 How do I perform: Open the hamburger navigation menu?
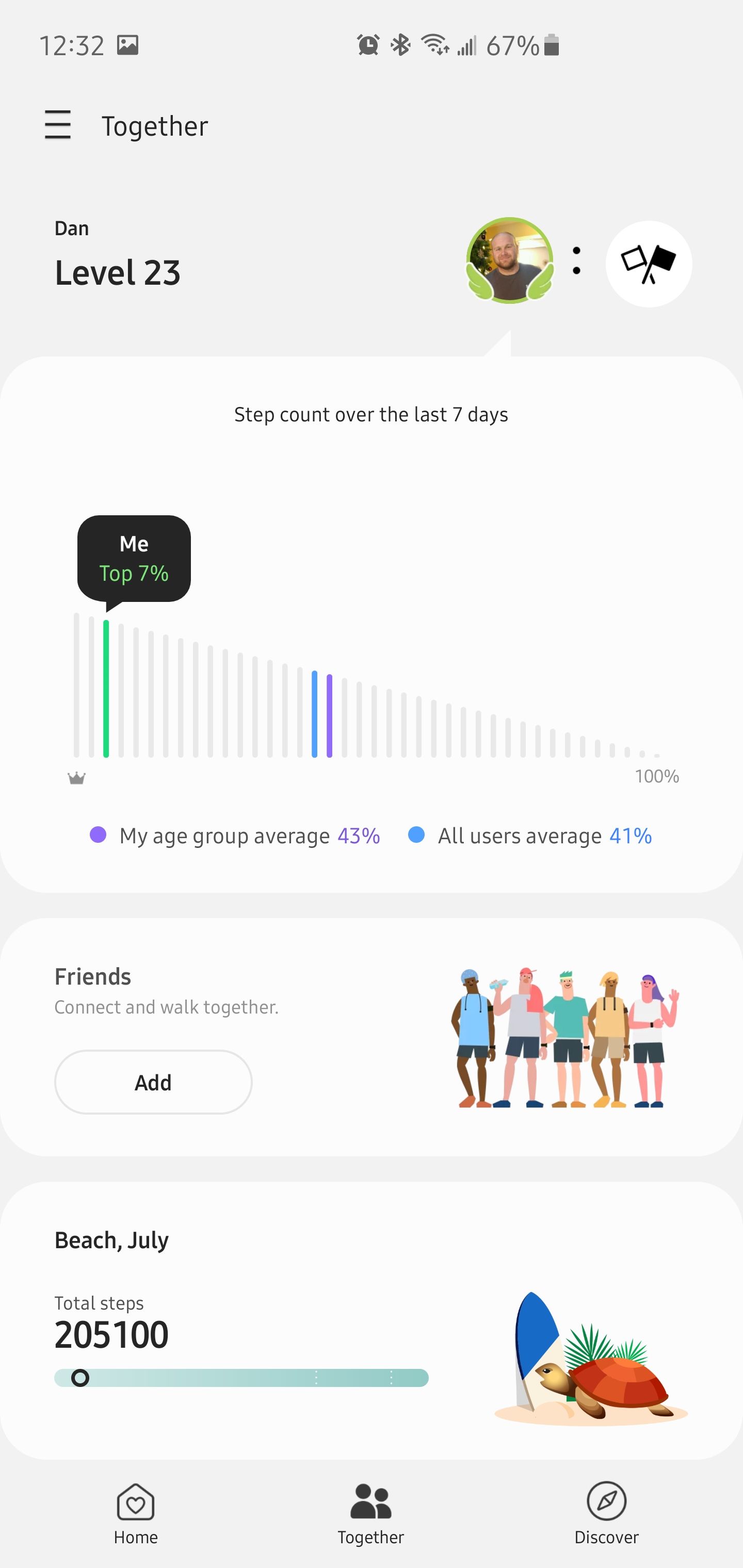tap(58, 125)
